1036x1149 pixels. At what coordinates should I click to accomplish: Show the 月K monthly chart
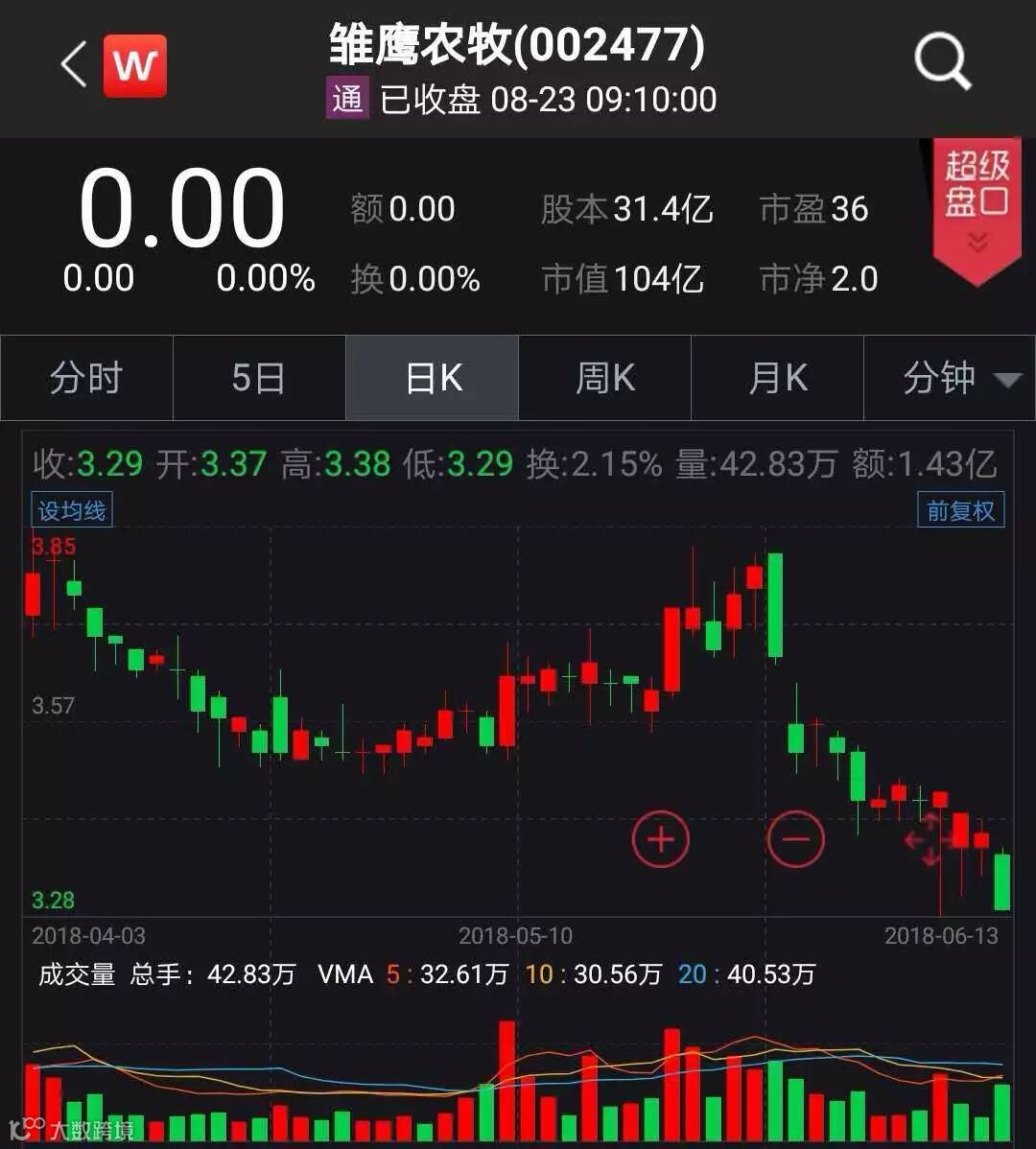coord(777,378)
